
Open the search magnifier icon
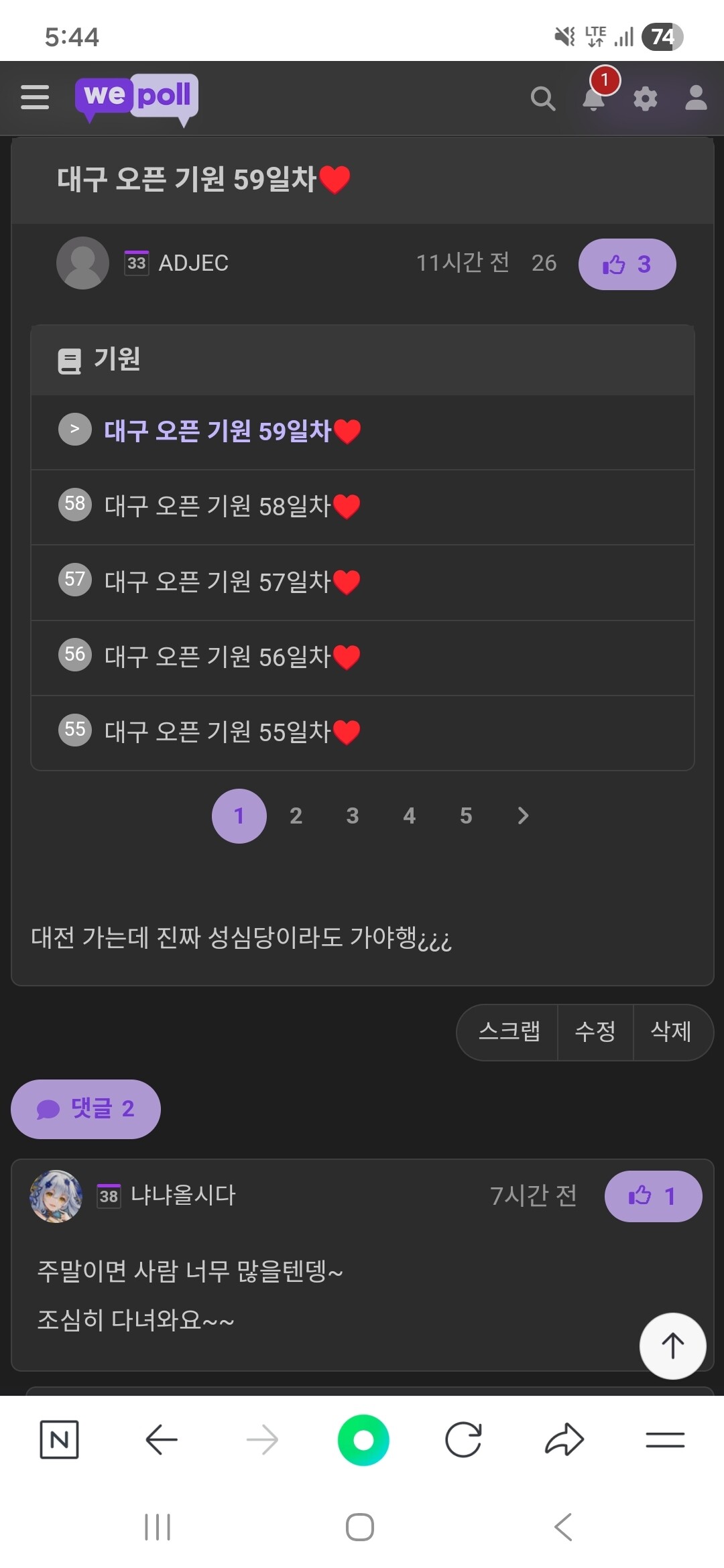pos(542,99)
